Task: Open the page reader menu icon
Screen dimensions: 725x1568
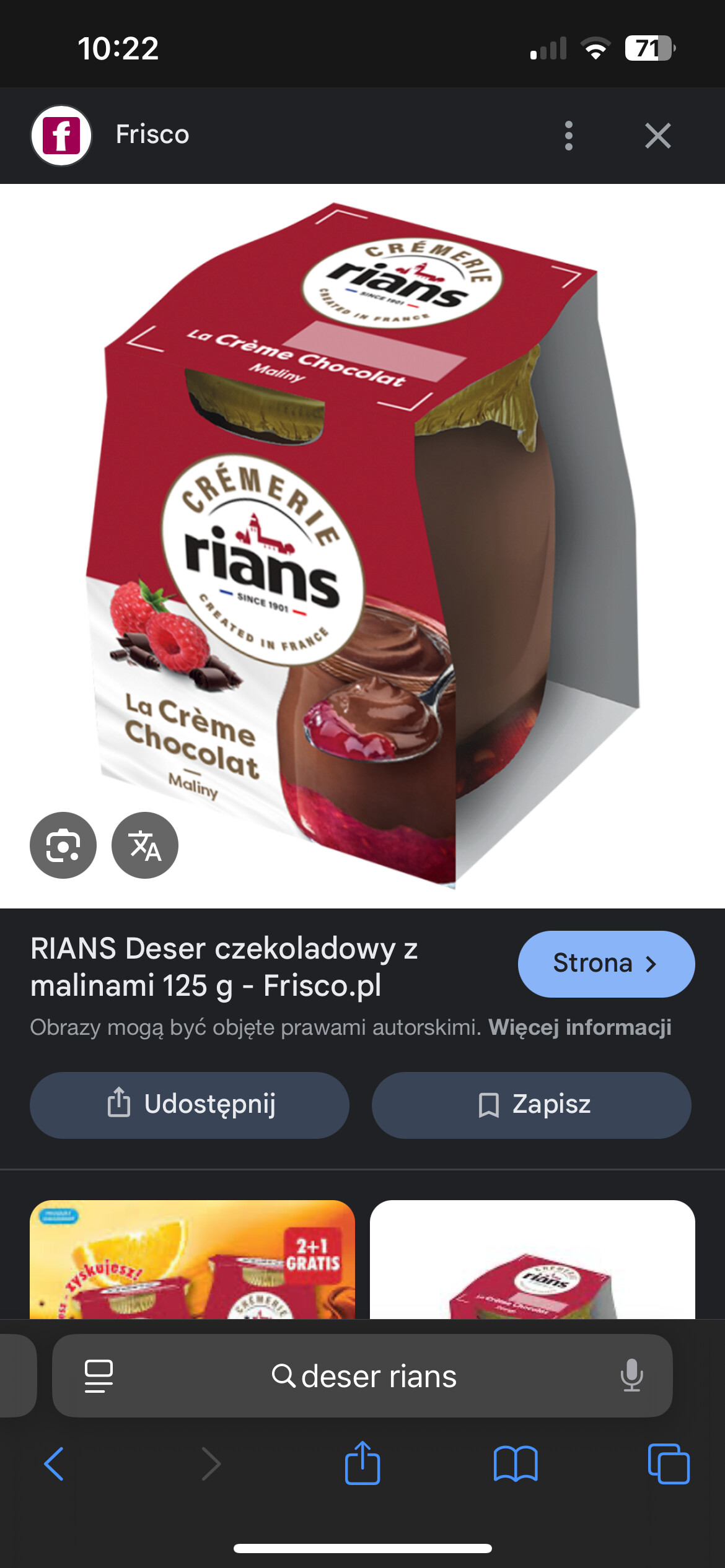Action: click(x=99, y=1376)
